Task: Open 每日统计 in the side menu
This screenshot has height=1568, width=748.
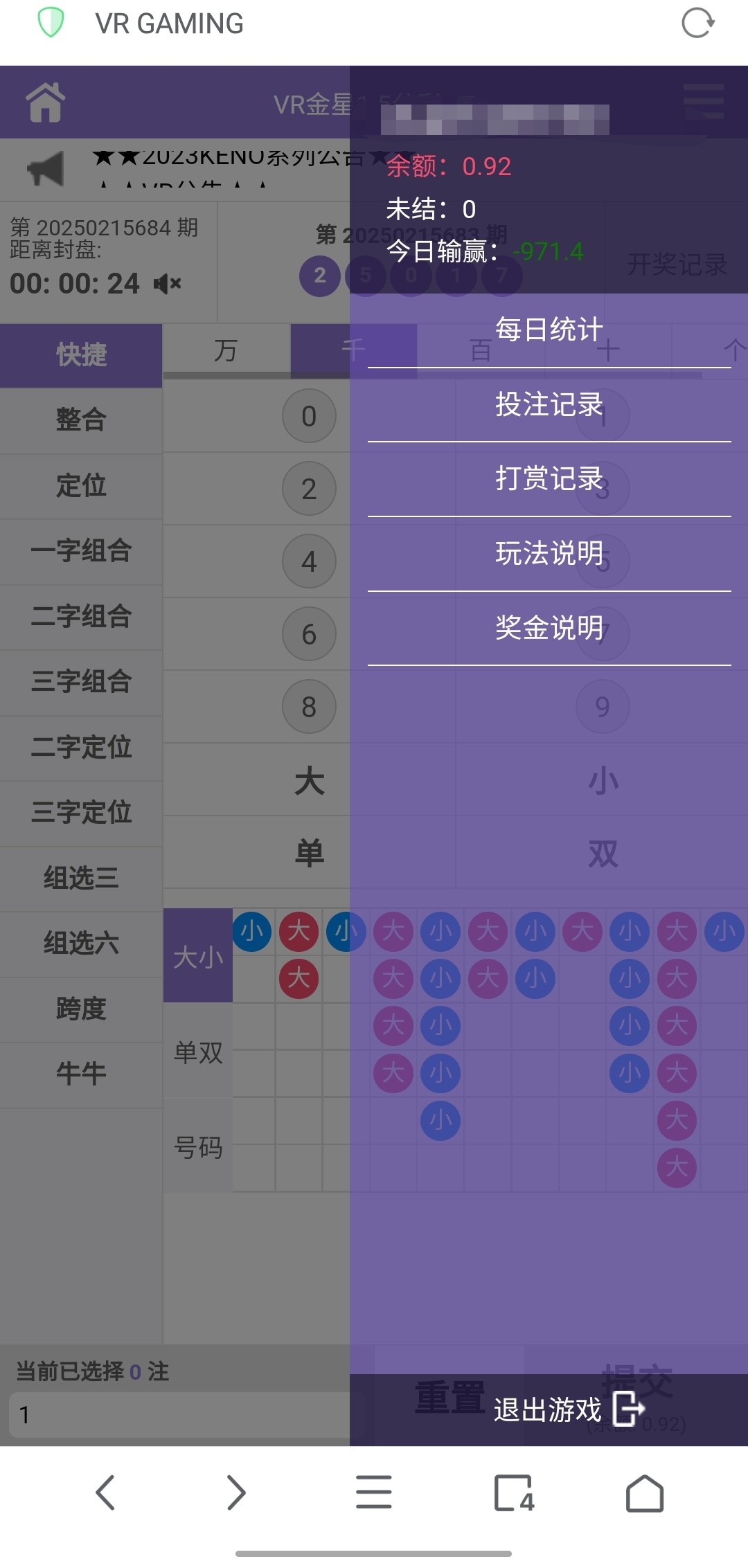Action: tap(549, 330)
